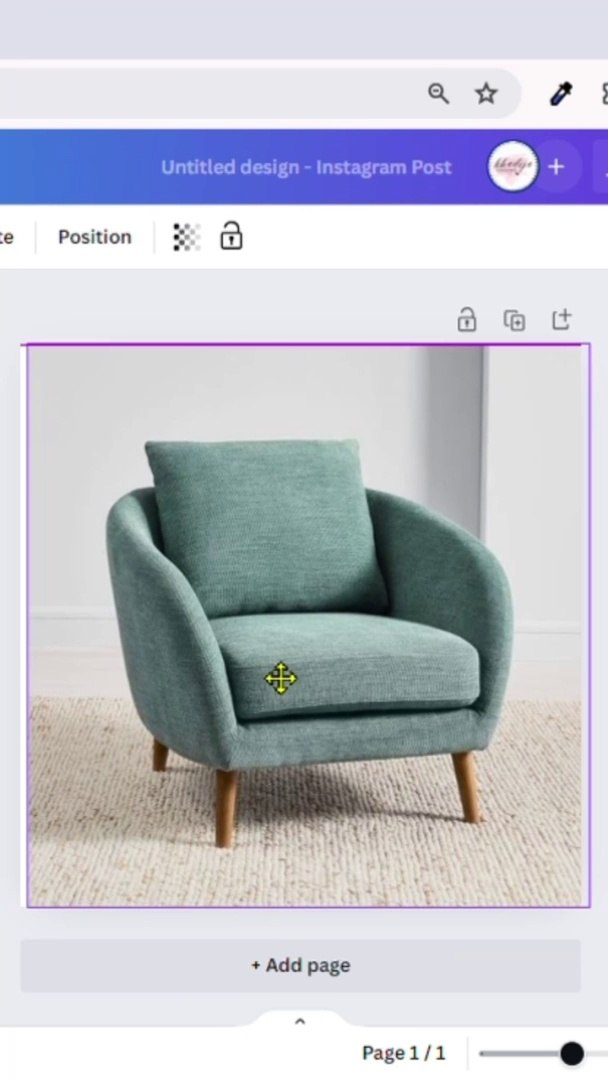Tap the profile avatar in the header

(512, 167)
